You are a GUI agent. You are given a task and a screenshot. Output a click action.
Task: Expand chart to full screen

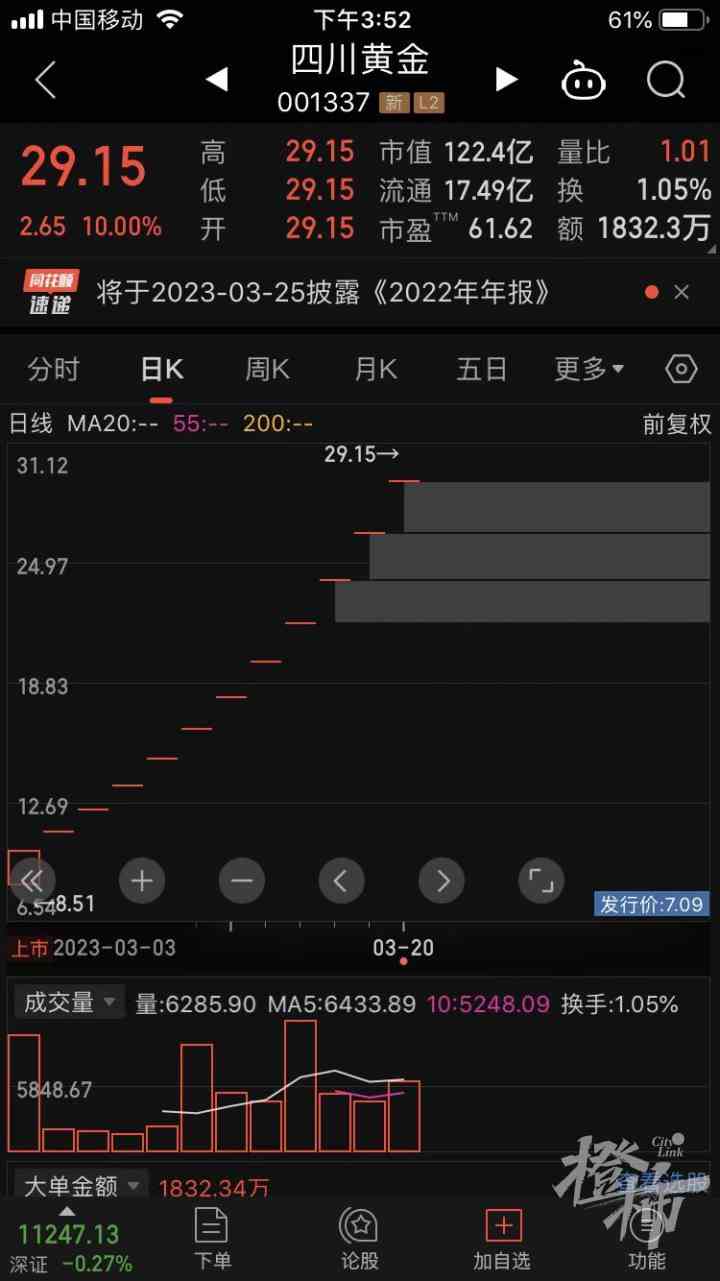click(x=541, y=881)
